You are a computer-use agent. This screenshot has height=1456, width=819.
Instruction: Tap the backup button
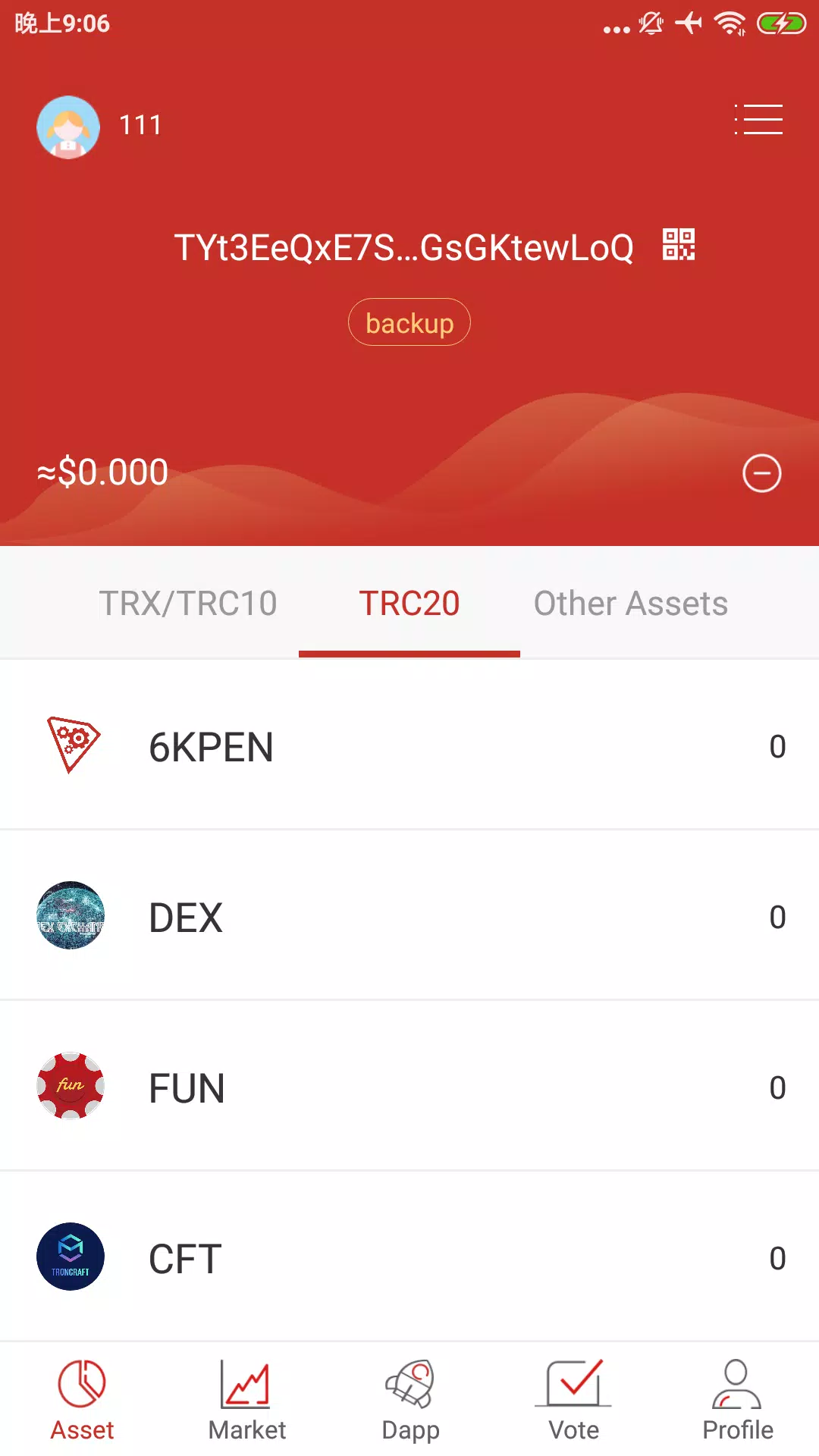point(409,322)
